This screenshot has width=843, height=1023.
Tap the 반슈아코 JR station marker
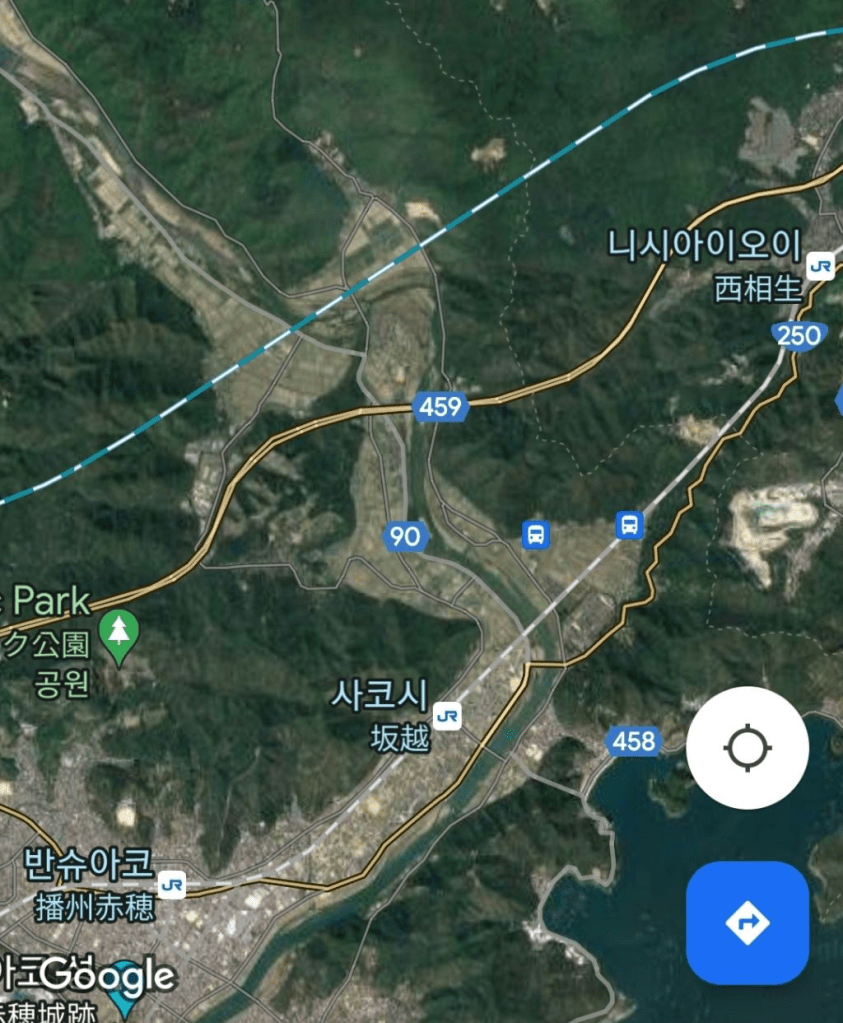(x=172, y=885)
